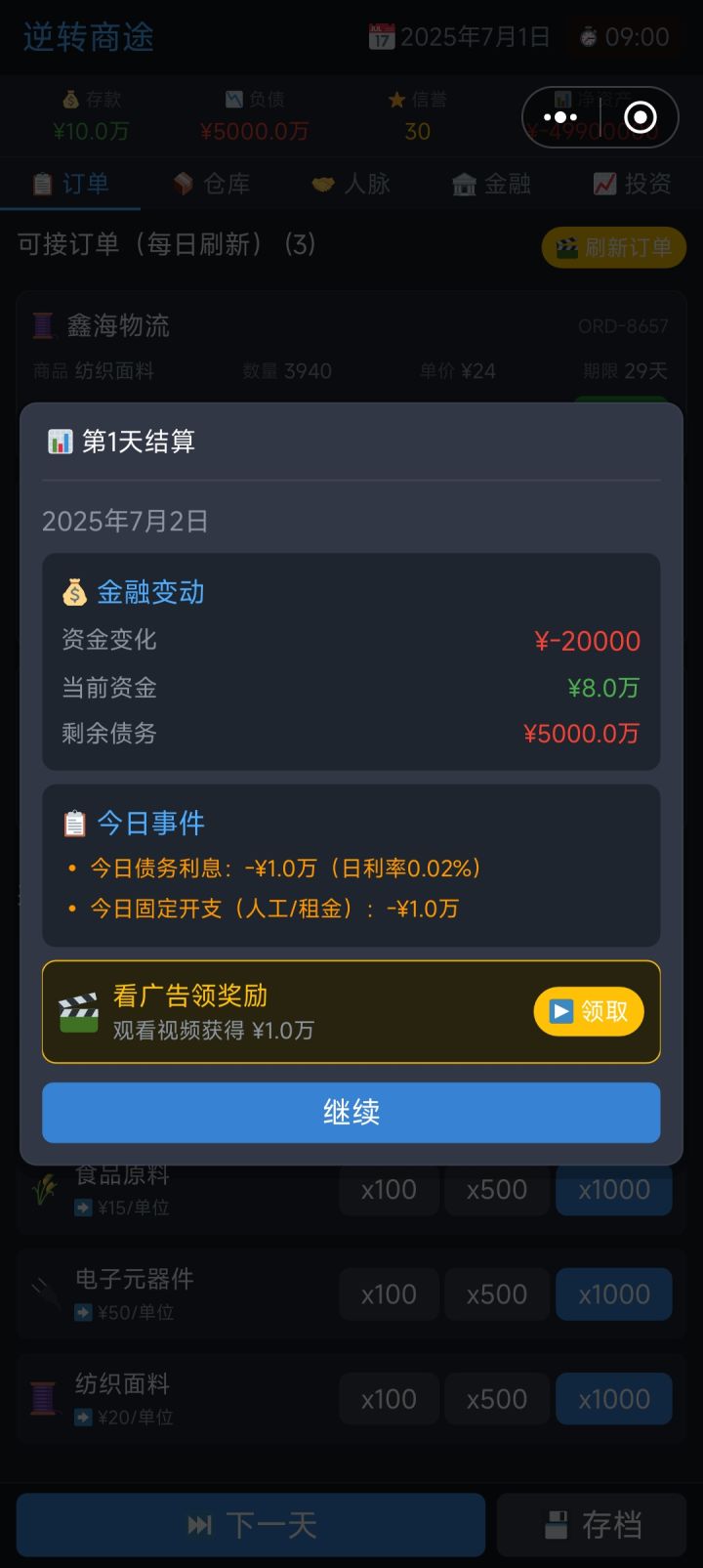Open the mini-program ••• options menu
The image size is (703, 1568).
pos(561,117)
